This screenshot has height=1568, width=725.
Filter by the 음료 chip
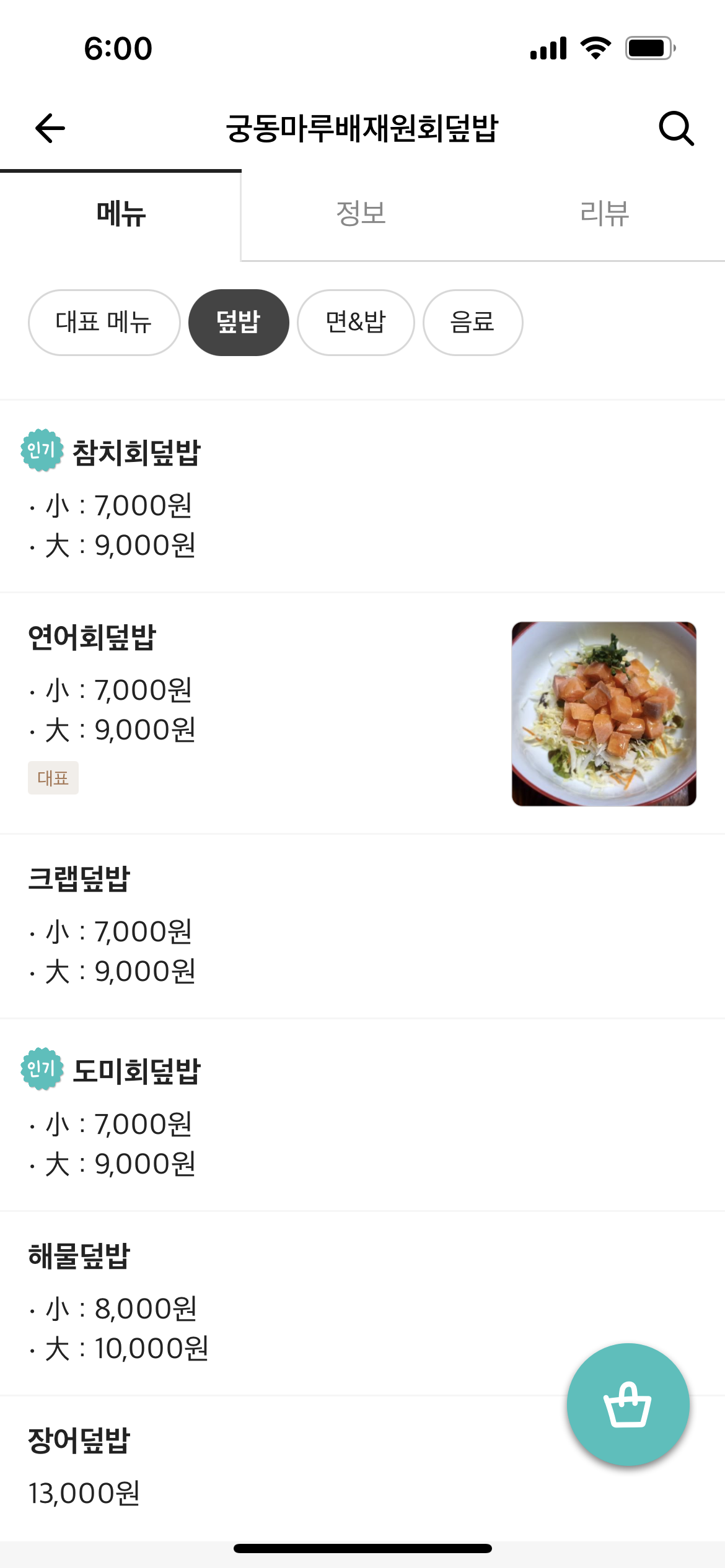point(473,323)
